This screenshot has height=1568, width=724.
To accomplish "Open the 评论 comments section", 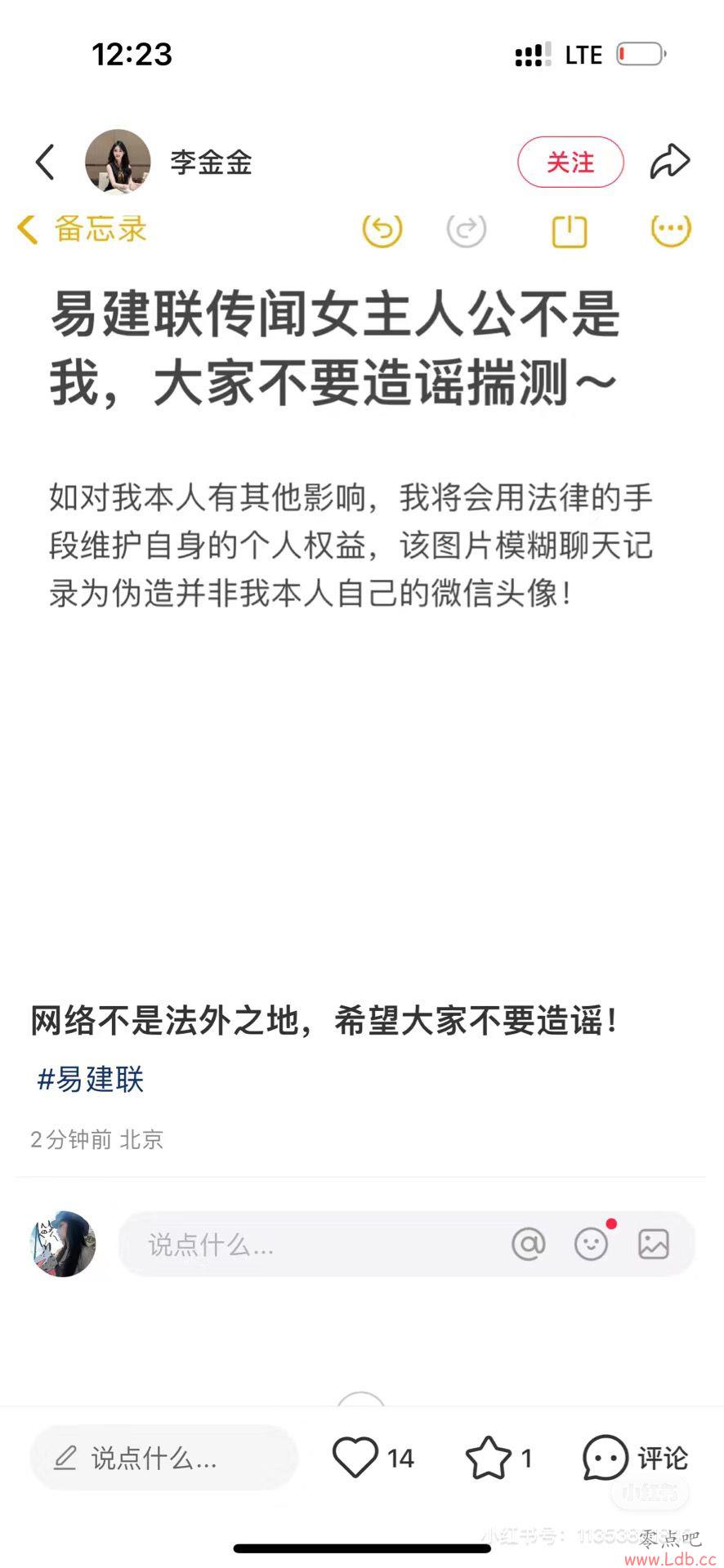I will (635, 1457).
